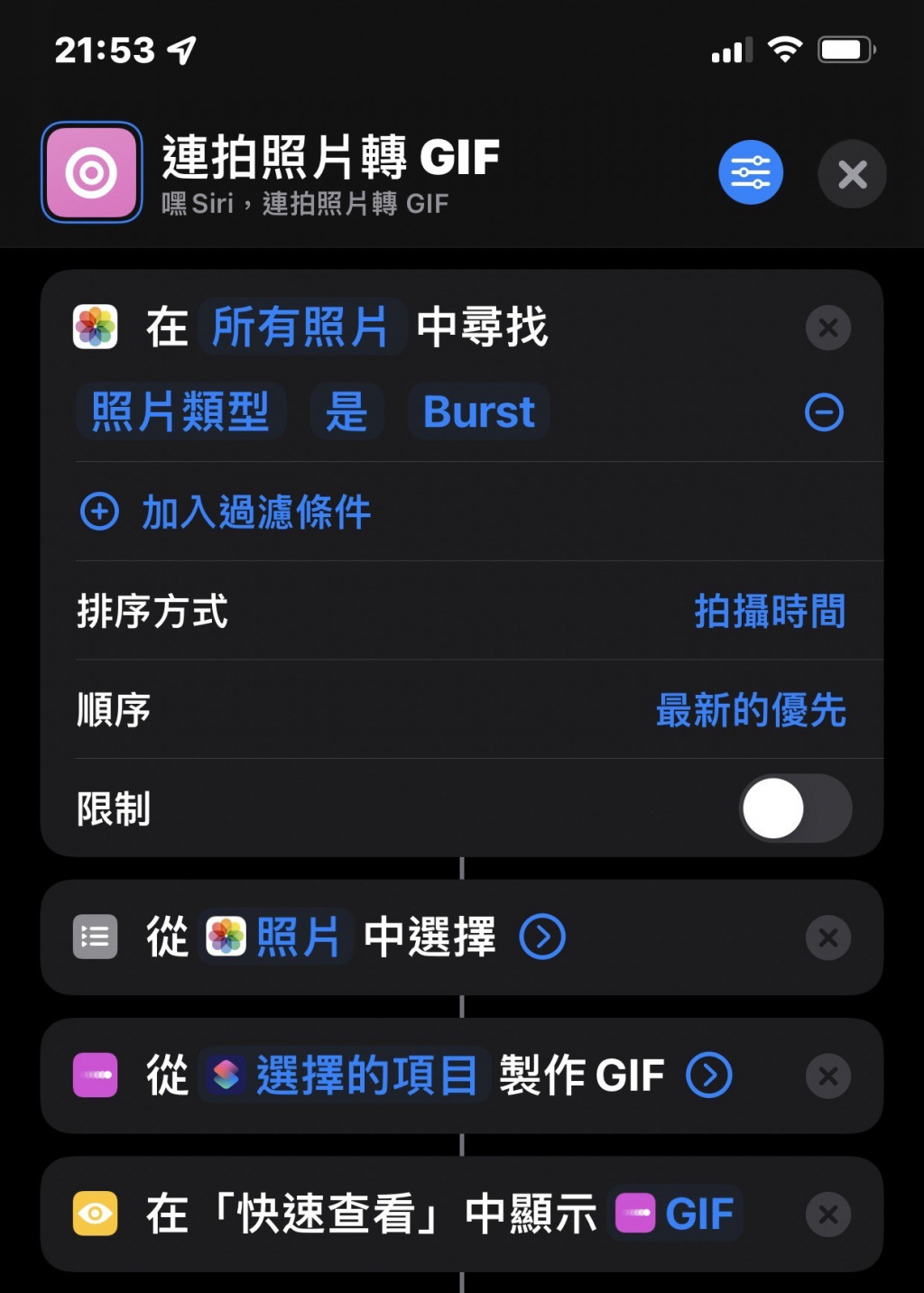The width and height of the screenshot is (924, 1293).
Task: Change the Burst filter value
Action: point(478,412)
